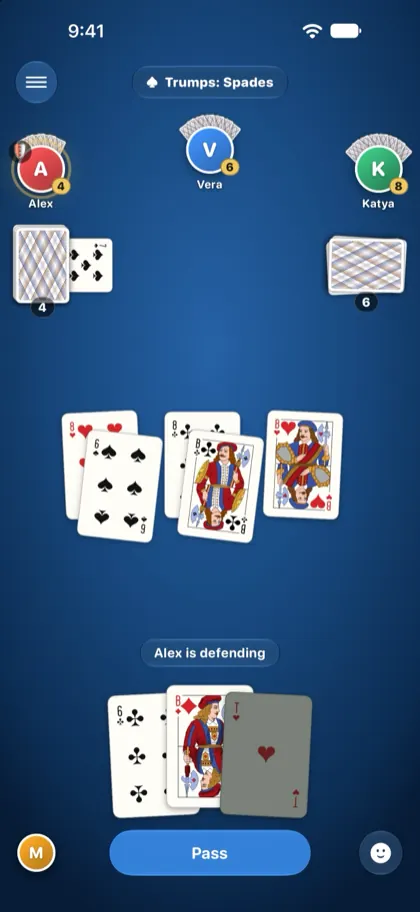The image size is (420, 912).
Task: Open the hamburger menu
Action: (x=36, y=82)
